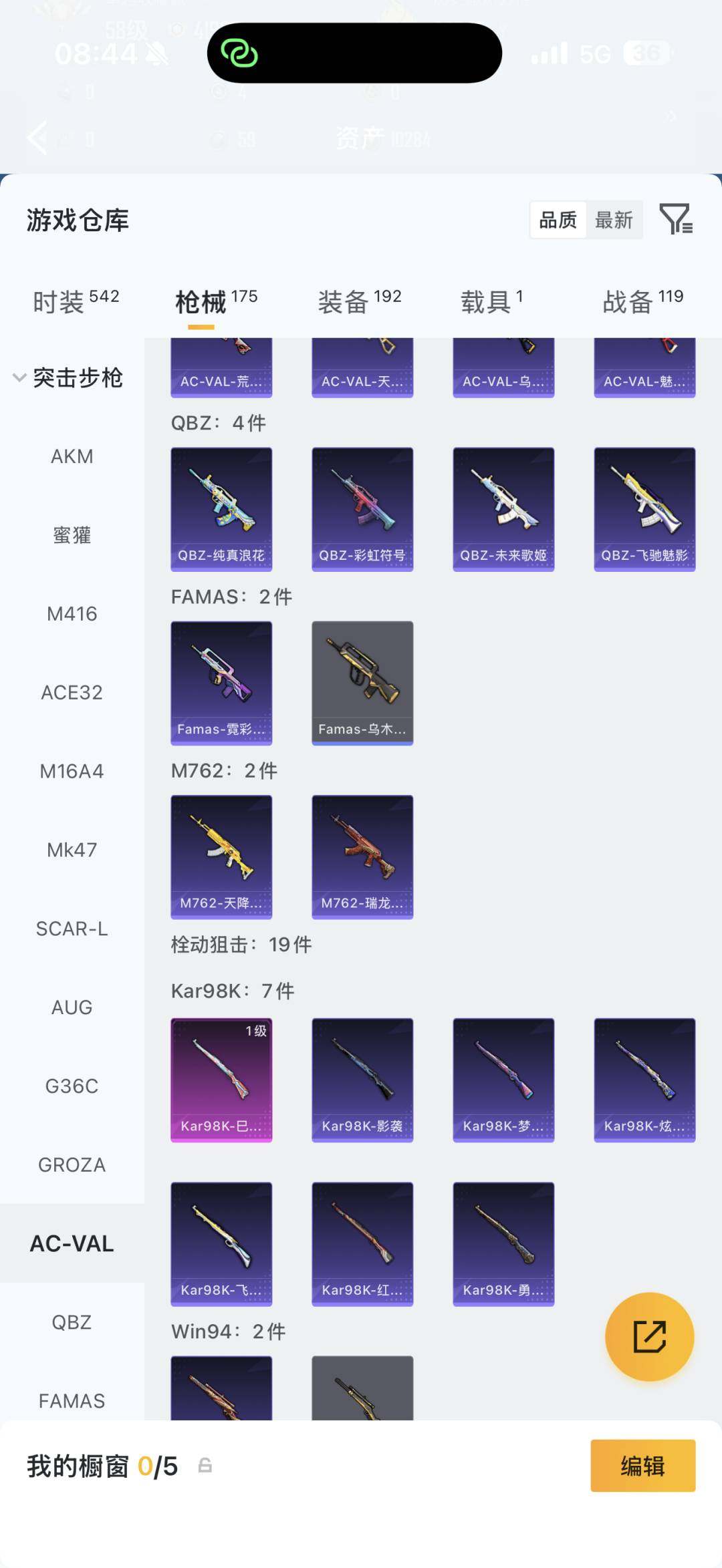
Task: Jump to GROZA weapons
Action: tap(72, 1164)
